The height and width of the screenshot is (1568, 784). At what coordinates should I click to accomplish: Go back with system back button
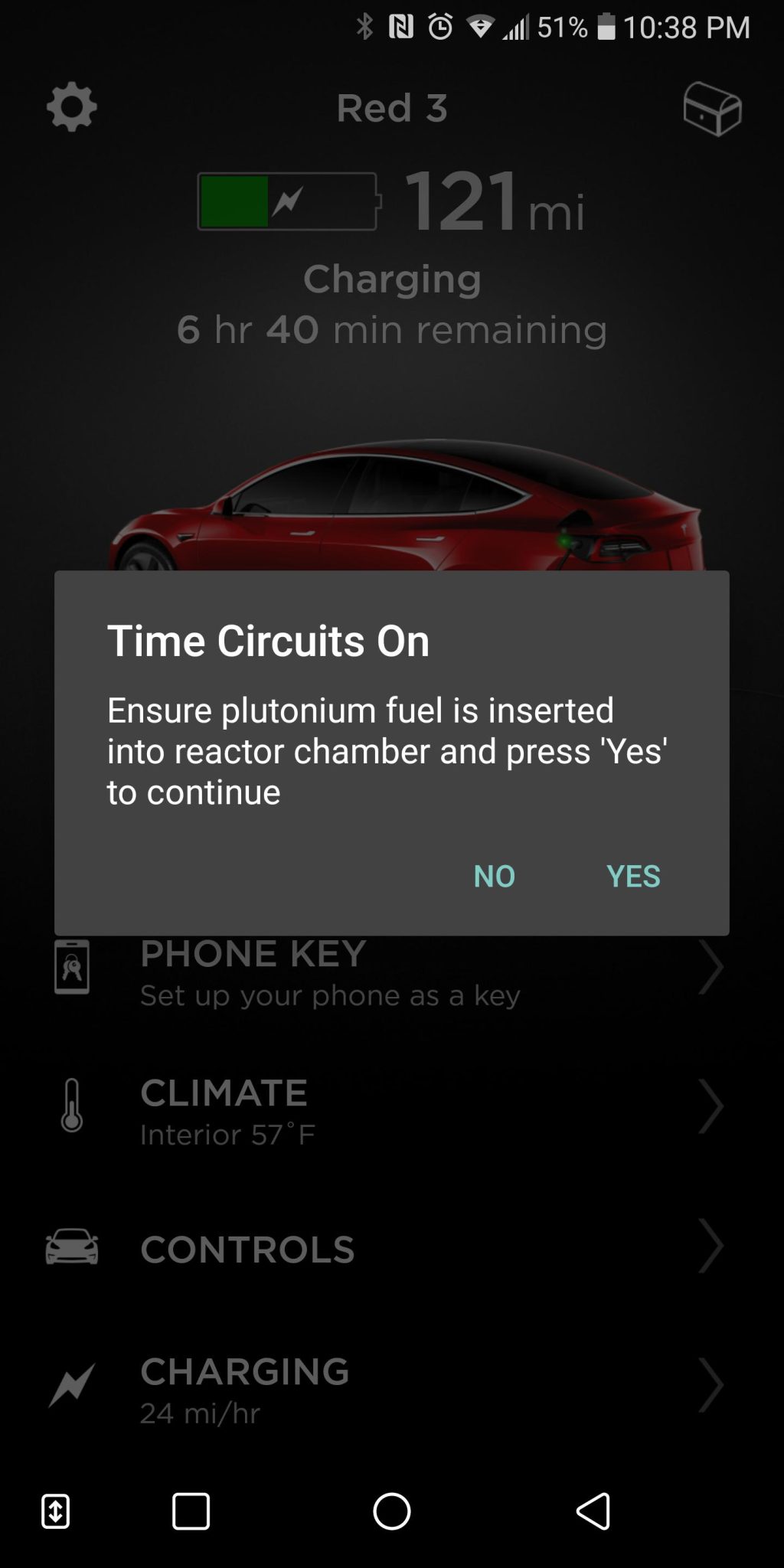[593, 1511]
